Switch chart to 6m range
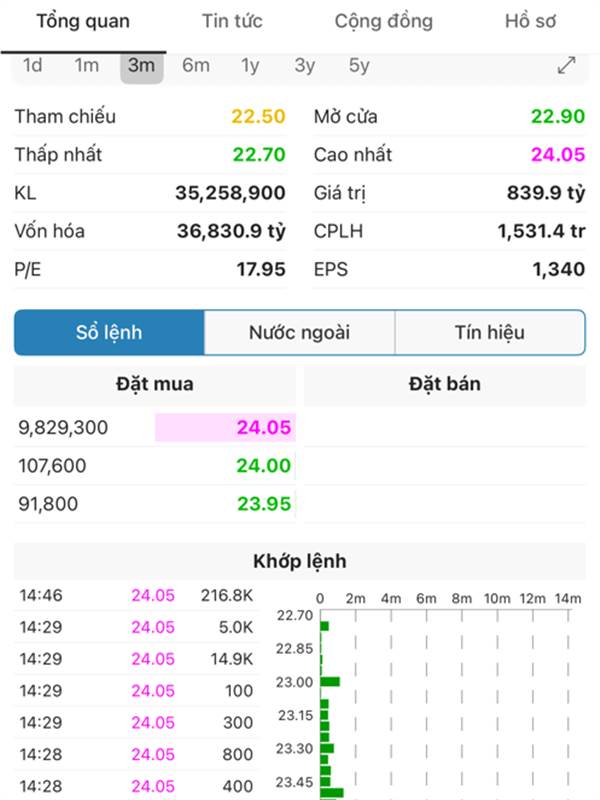 196,66
